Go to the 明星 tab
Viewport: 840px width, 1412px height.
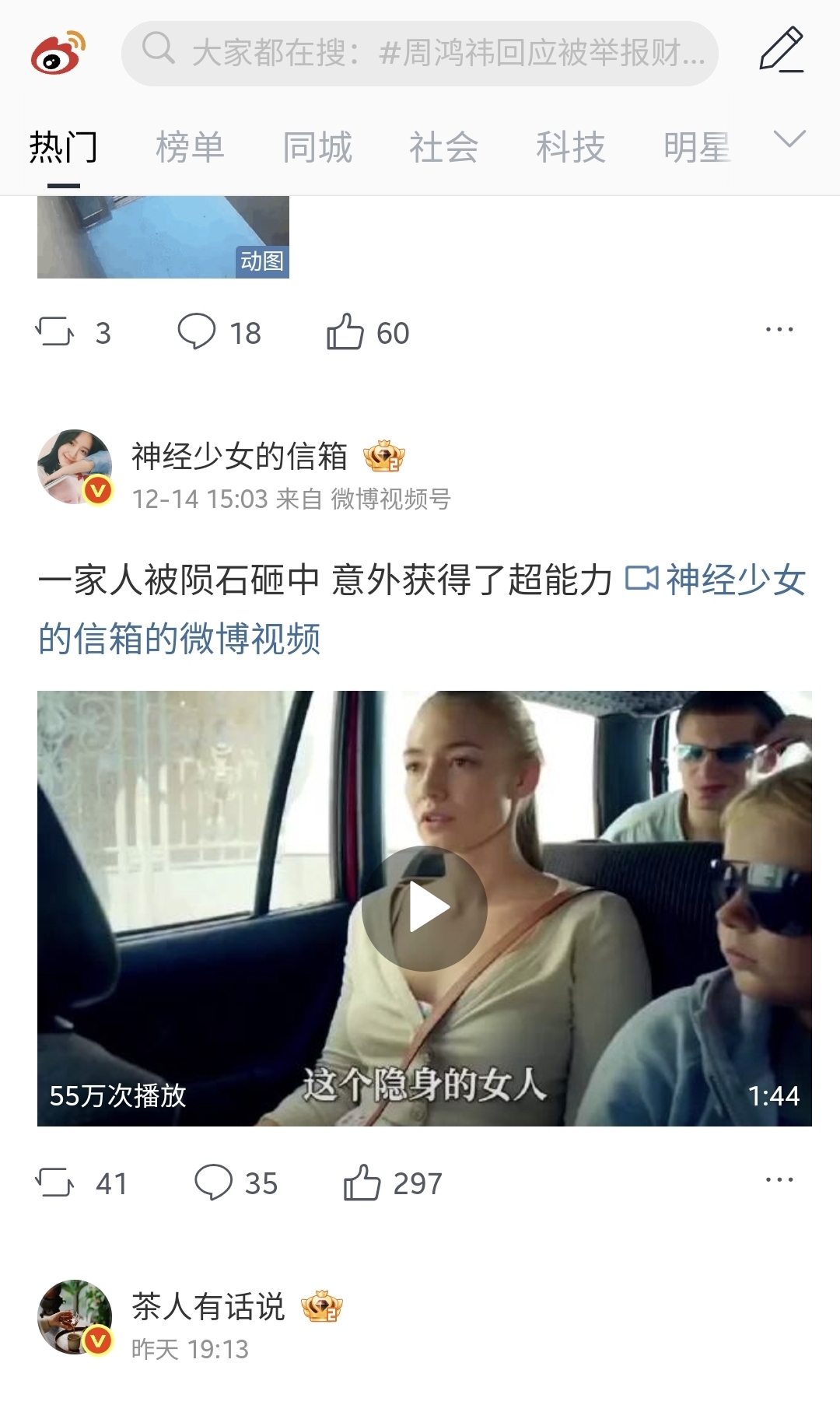tap(696, 147)
